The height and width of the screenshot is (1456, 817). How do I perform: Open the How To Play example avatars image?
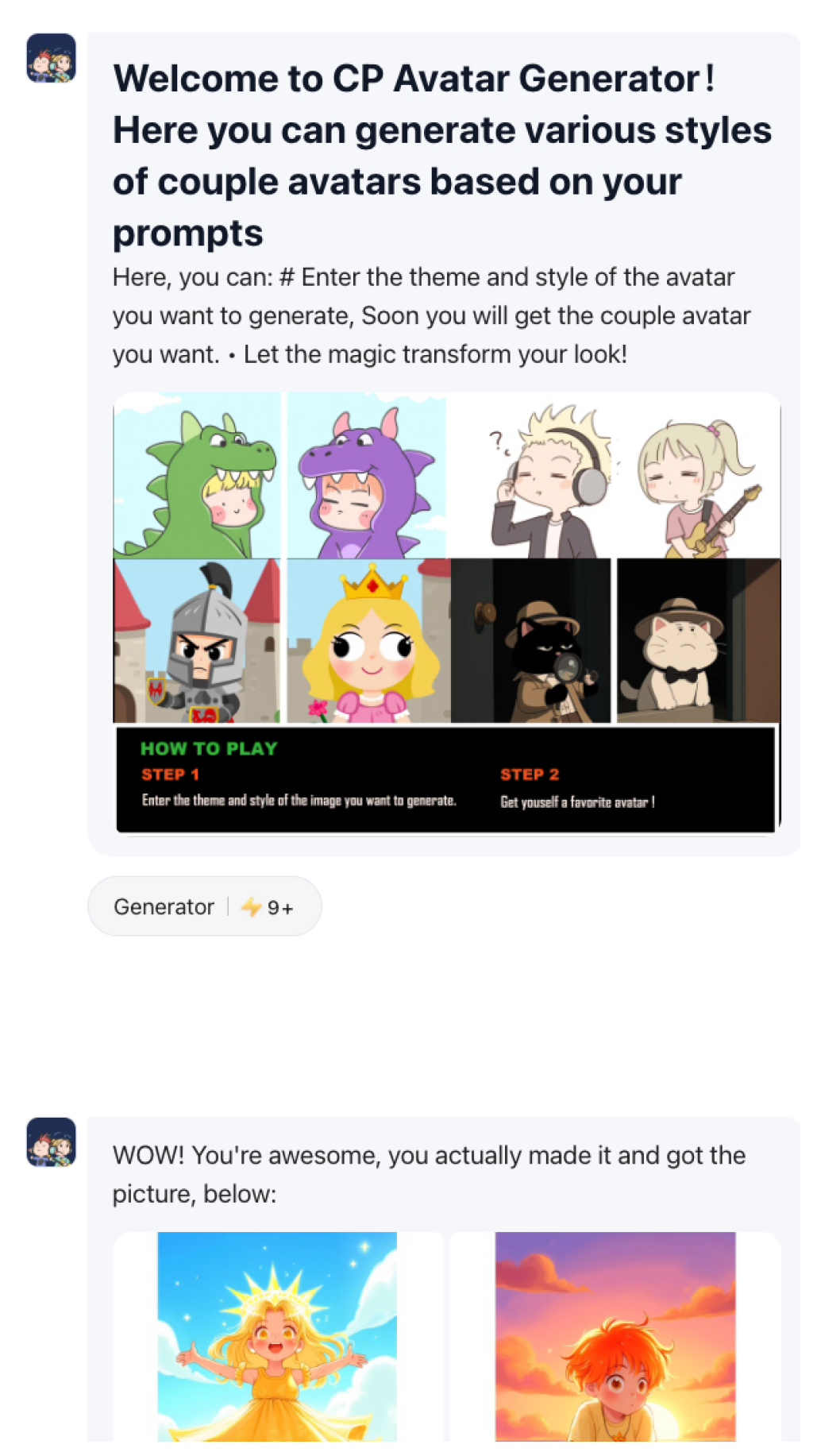tap(447, 612)
